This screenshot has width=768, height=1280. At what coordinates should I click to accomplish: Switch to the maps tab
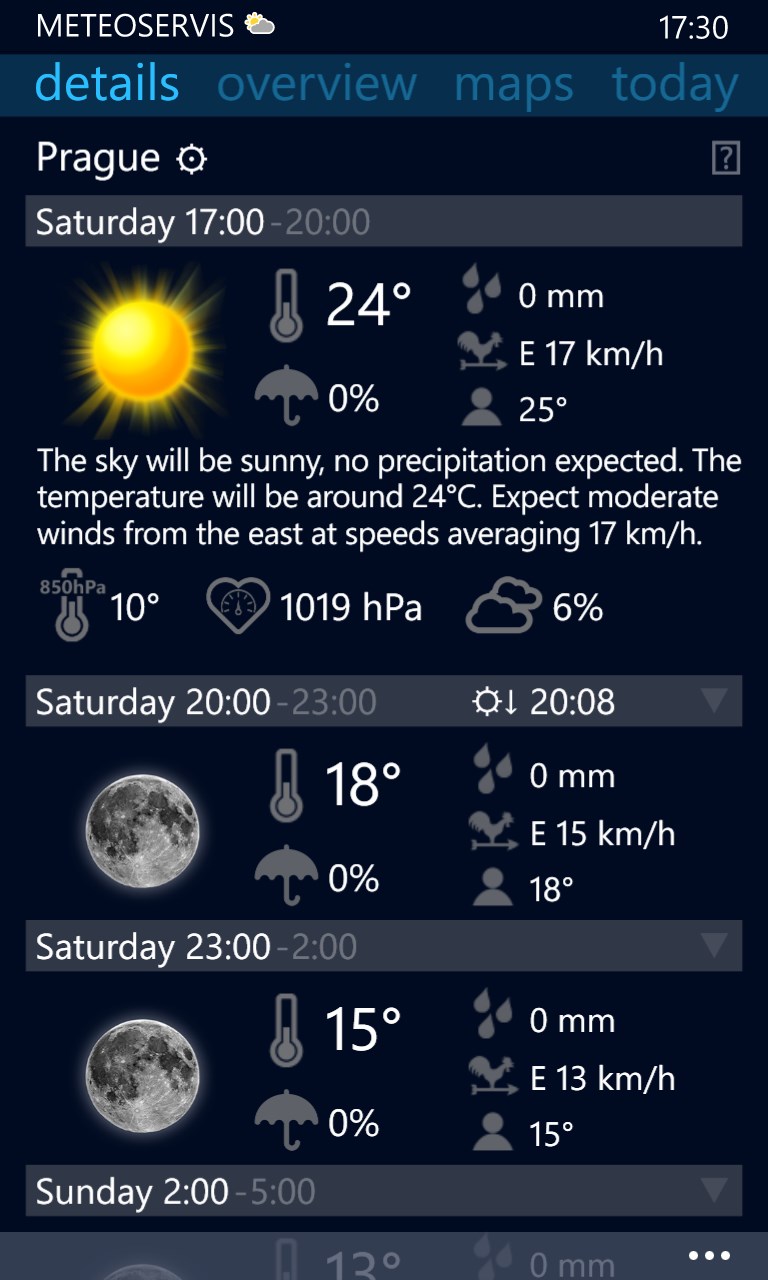514,84
